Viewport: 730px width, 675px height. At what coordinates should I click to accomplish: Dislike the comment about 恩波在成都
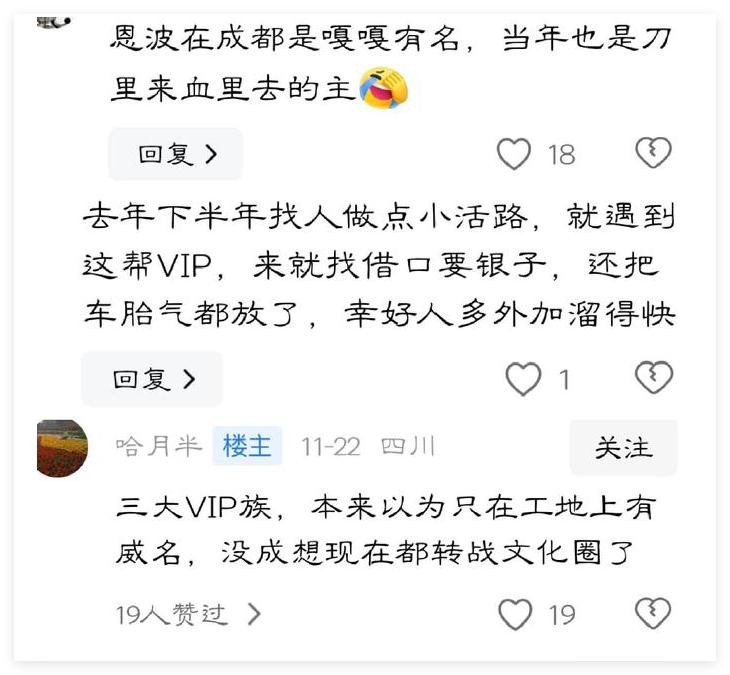(653, 153)
